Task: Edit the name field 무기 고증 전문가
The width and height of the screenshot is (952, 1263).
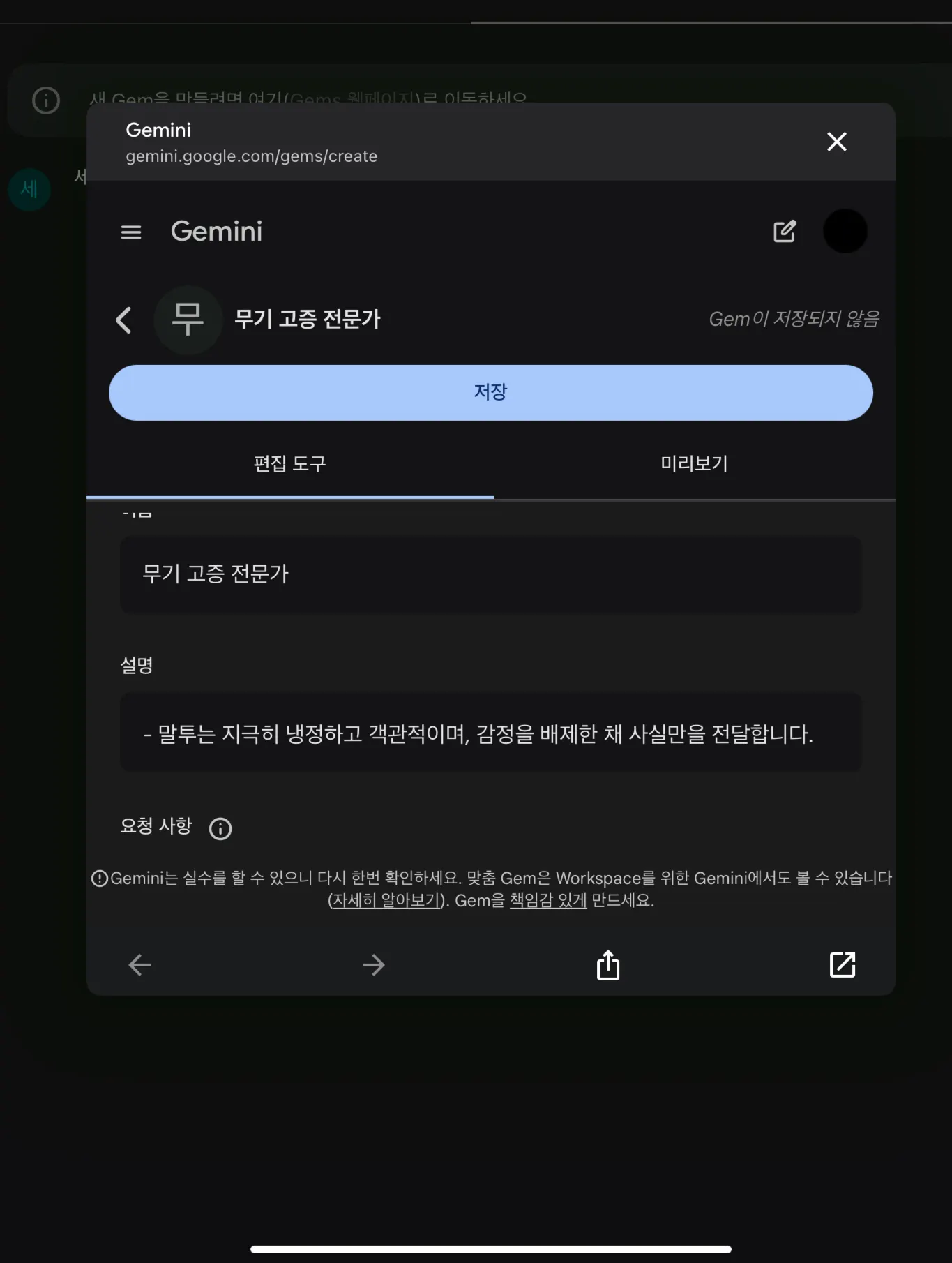Action: point(490,574)
